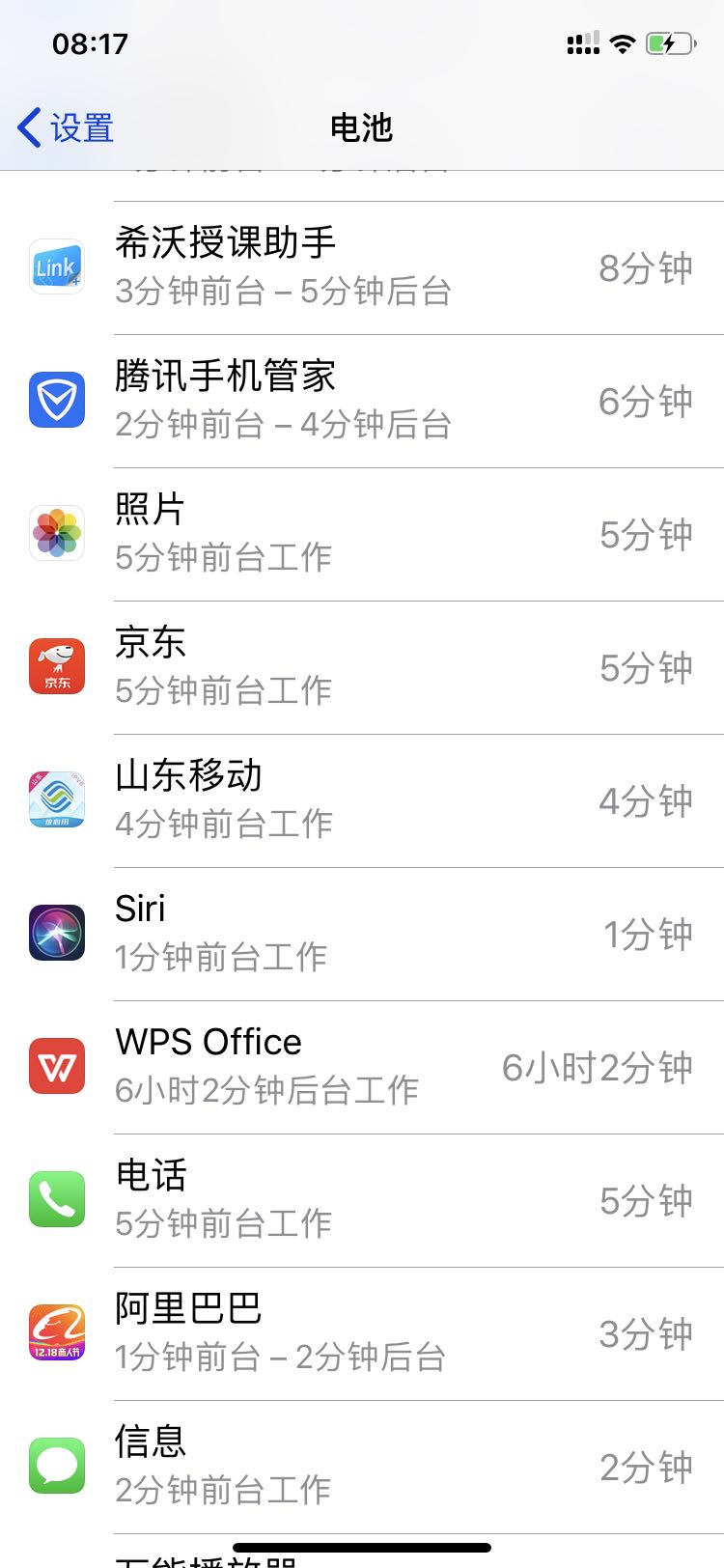Tap the 阿里巴巴 usage row
This screenshot has height=1568, width=724.
[362, 1333]
